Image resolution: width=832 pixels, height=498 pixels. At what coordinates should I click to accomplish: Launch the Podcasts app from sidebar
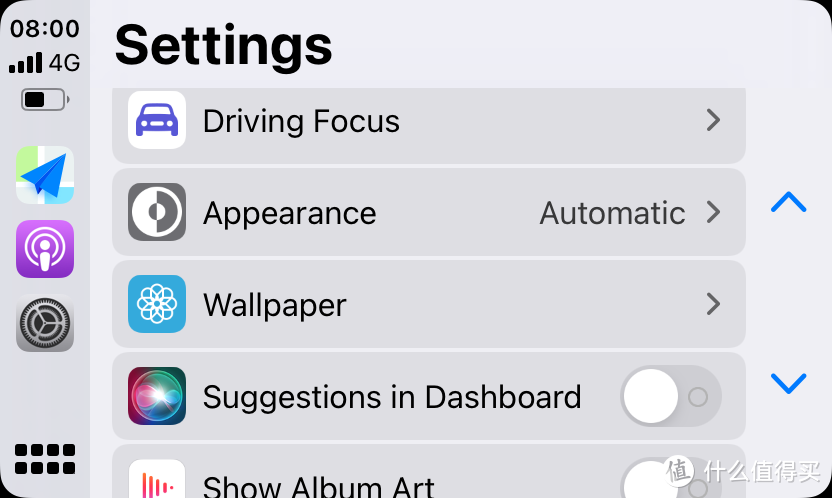45,249
